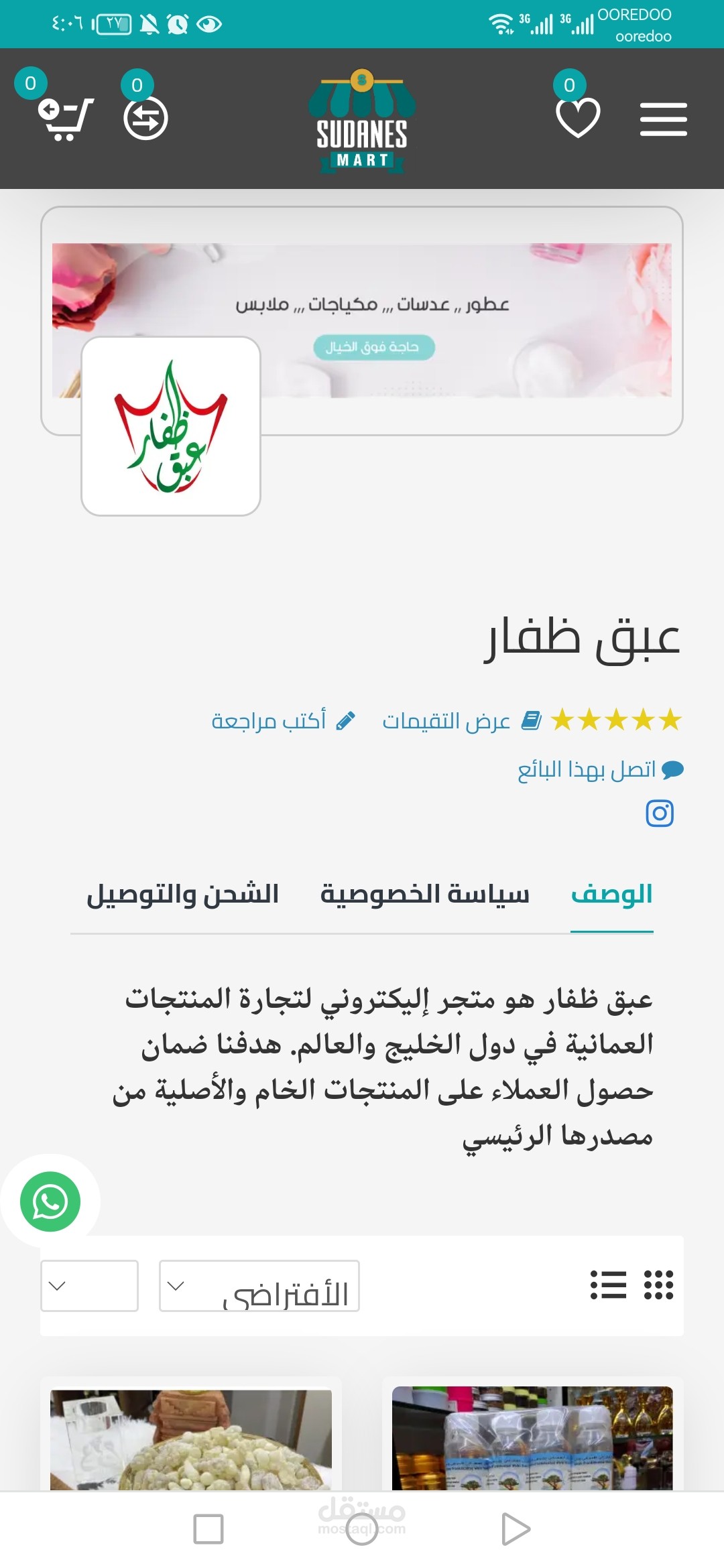Open the frankincense resin product card
Viewport: 724px width, 1568px height.
click(191, 1439)
